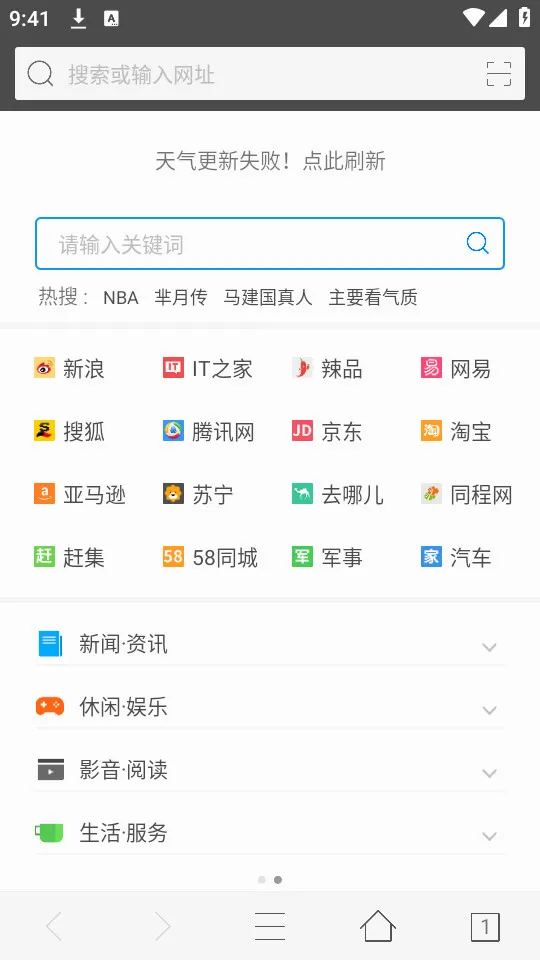This screenshot has height=960, width=540.
Task: Expand the 新闻·资讯 category
Action: (x=270, y=645)
